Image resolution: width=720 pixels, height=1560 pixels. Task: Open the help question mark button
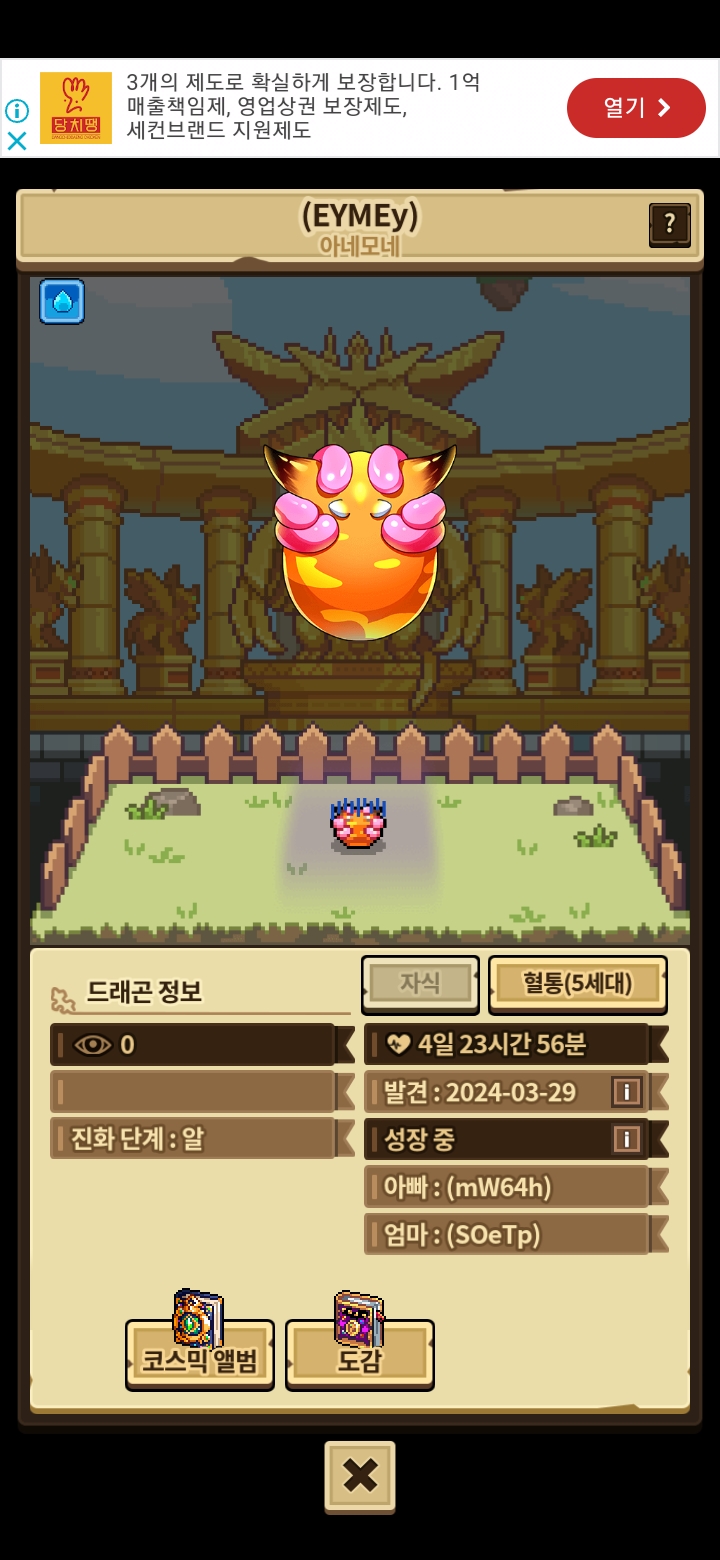[x=669, y=224]
